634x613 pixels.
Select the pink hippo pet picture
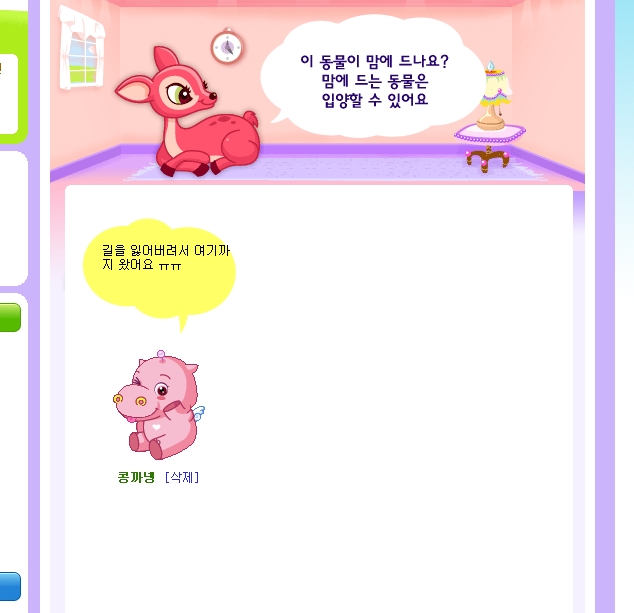point(158,404)
